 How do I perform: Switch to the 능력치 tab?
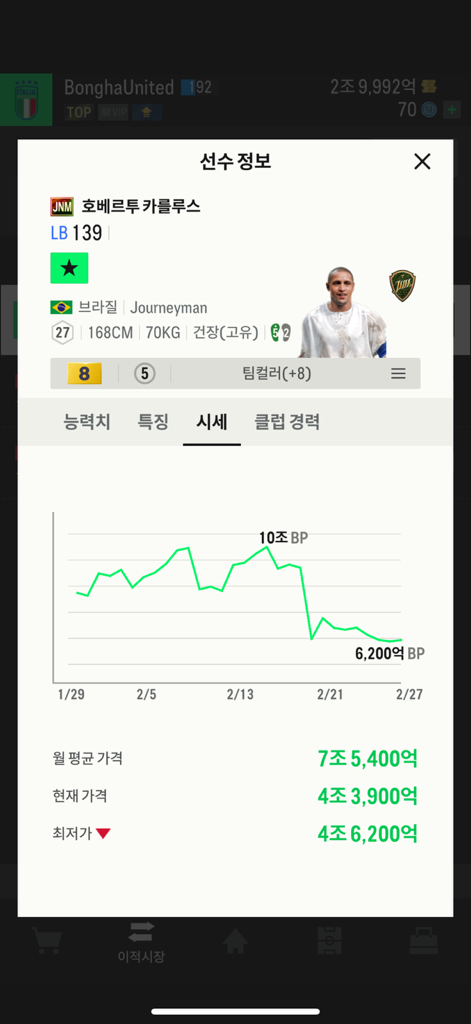tap(87, 422)
